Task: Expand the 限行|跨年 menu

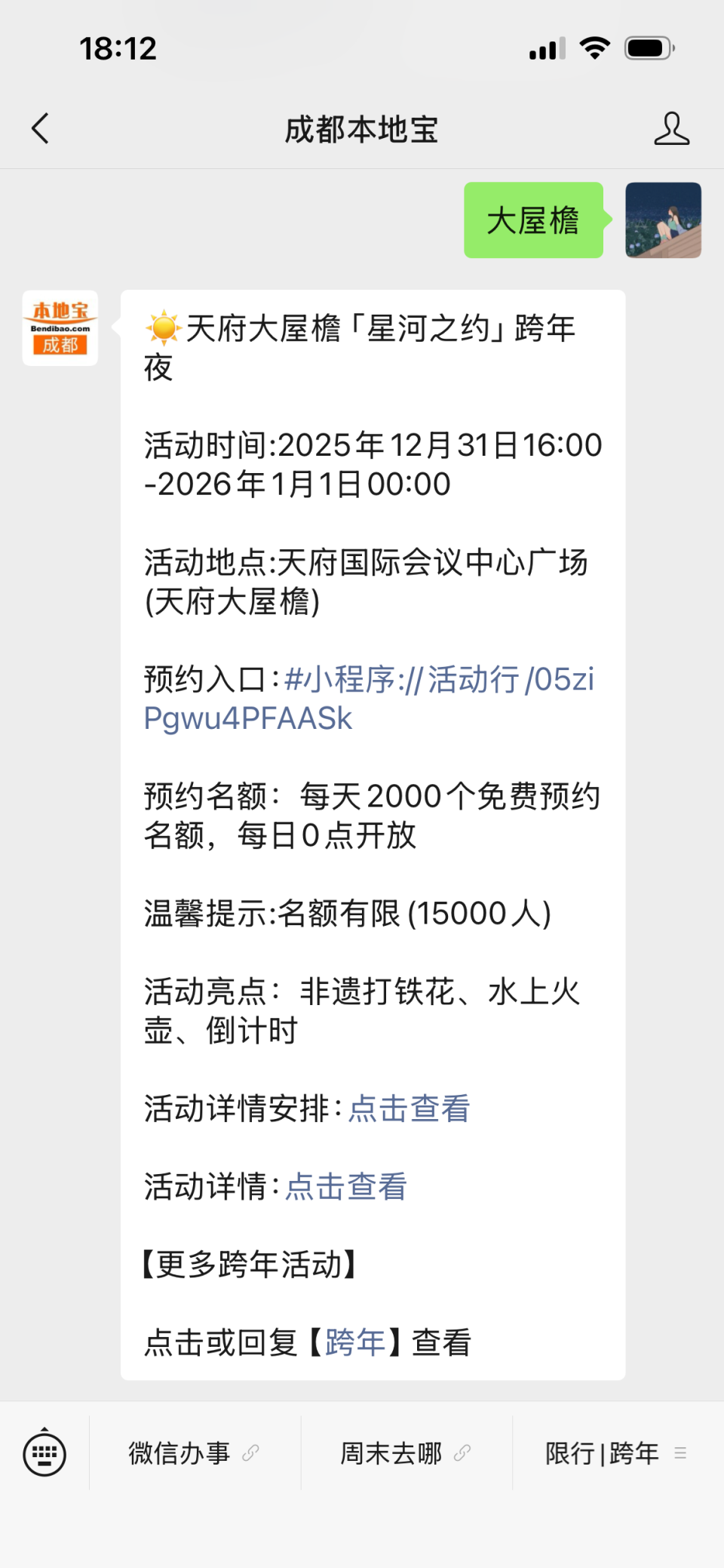Action: pos(603,1453)
